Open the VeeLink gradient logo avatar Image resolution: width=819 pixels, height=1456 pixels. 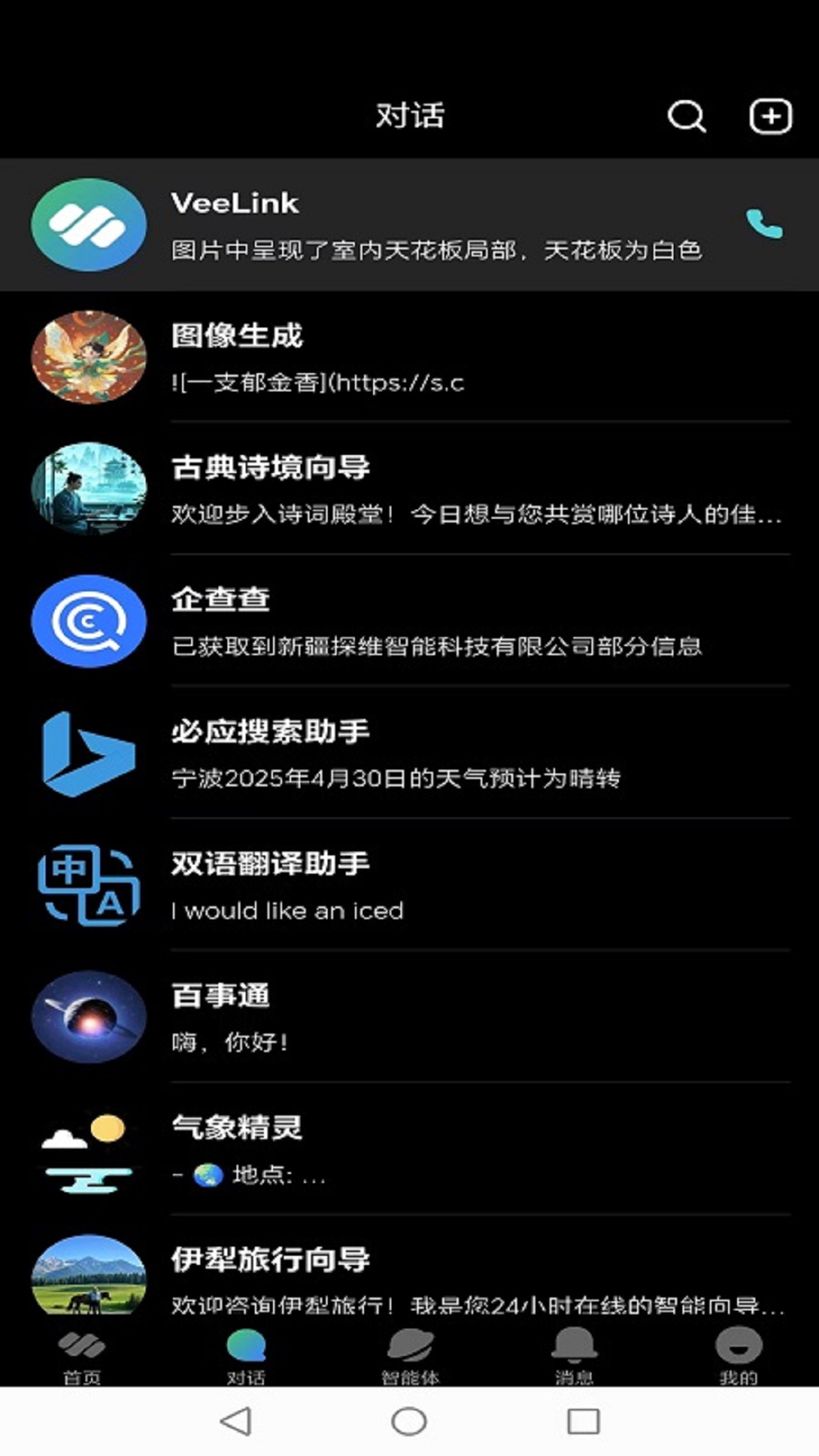pos(89,224)
